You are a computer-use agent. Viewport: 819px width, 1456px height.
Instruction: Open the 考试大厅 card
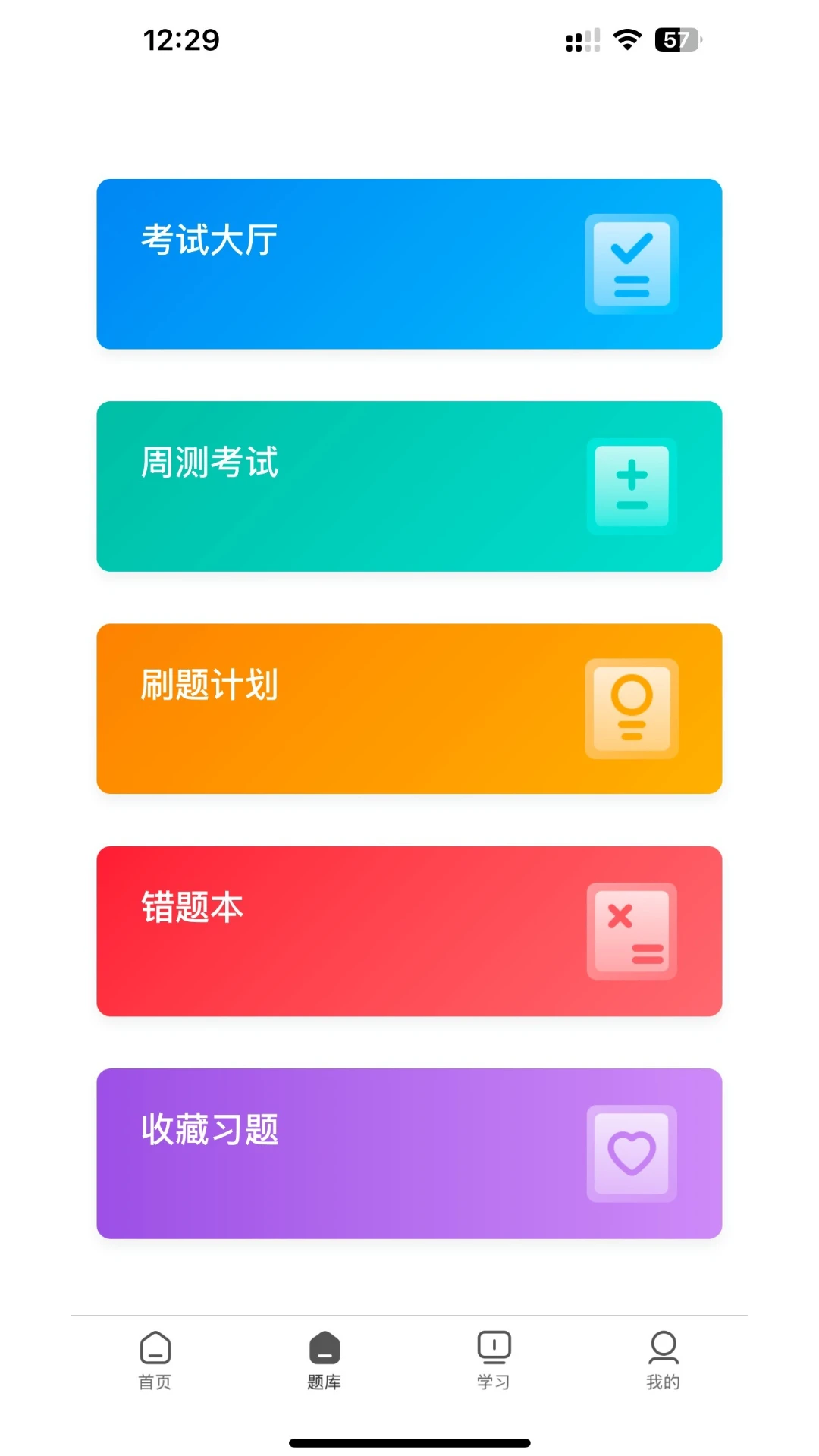click(x=409, y=264)
